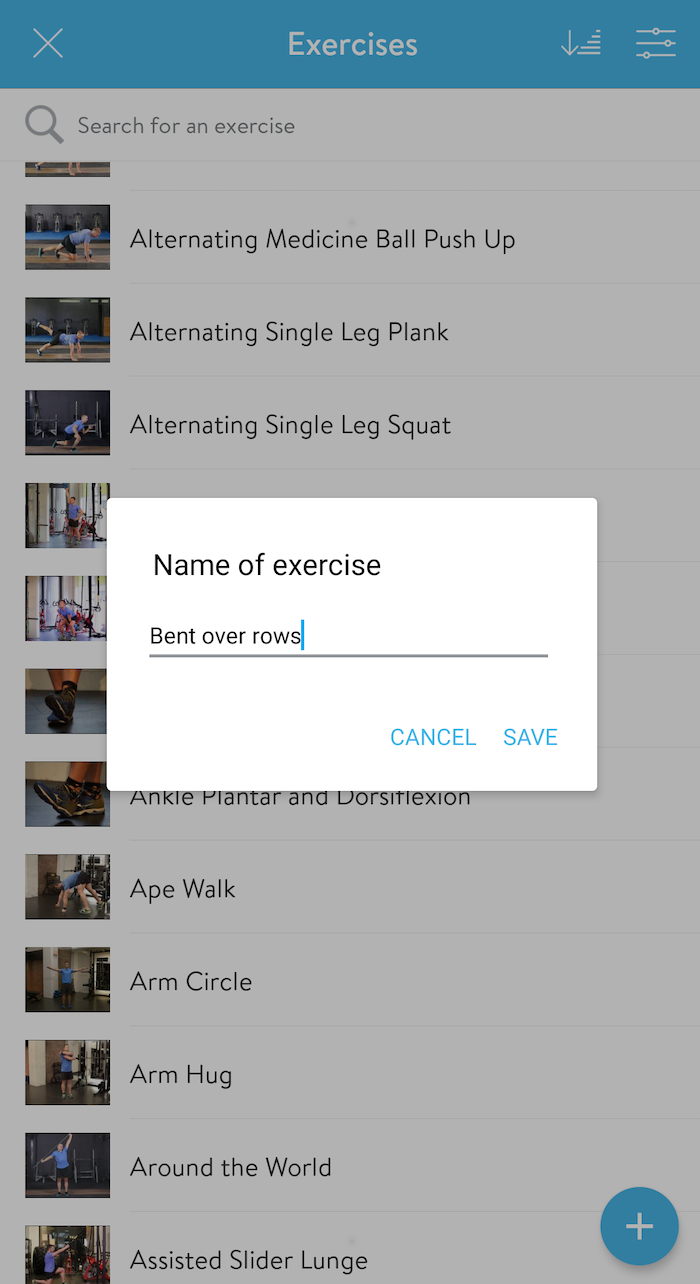Open the Arm Hug exercise

click(350, 1074)
